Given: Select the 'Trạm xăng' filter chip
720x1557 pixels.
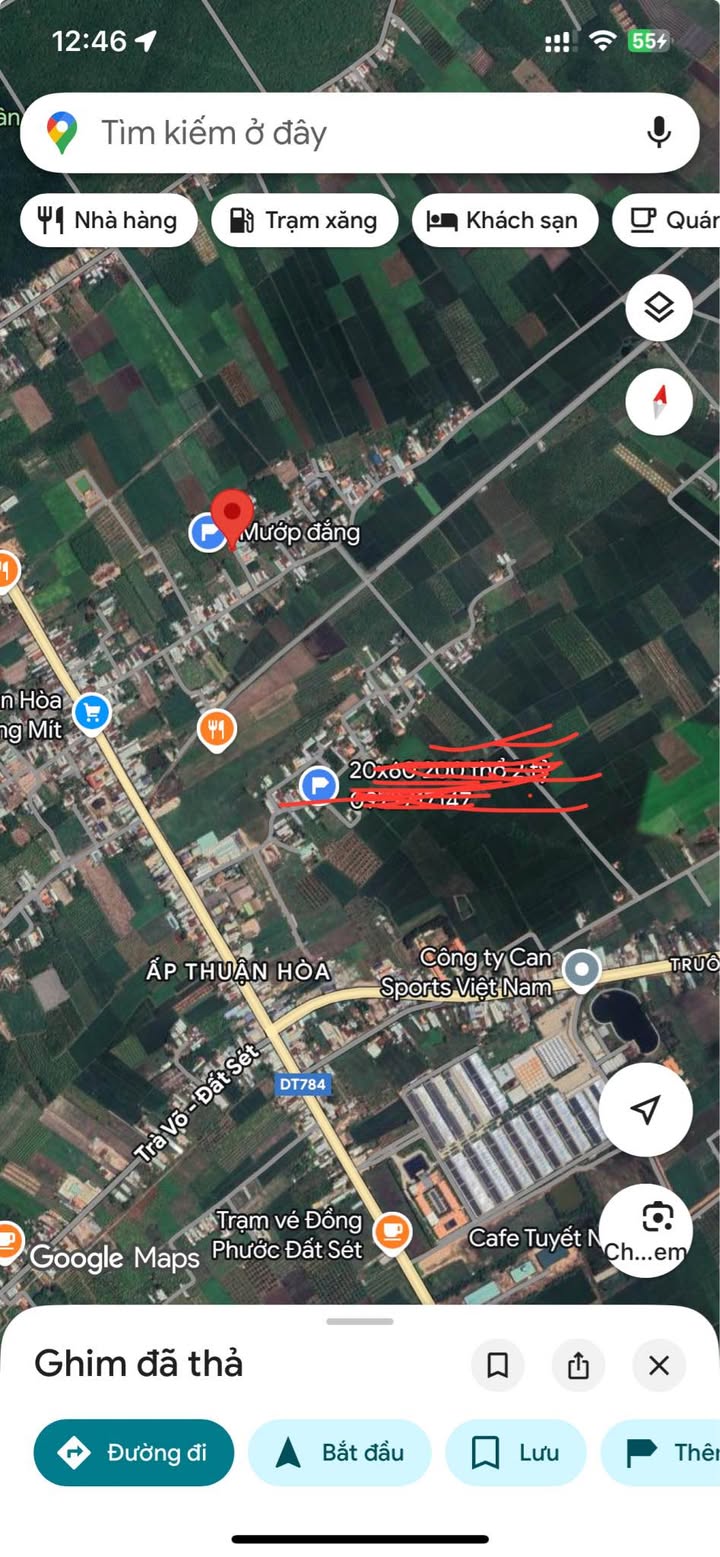Looking at the screenshot, I should (304, 220).
